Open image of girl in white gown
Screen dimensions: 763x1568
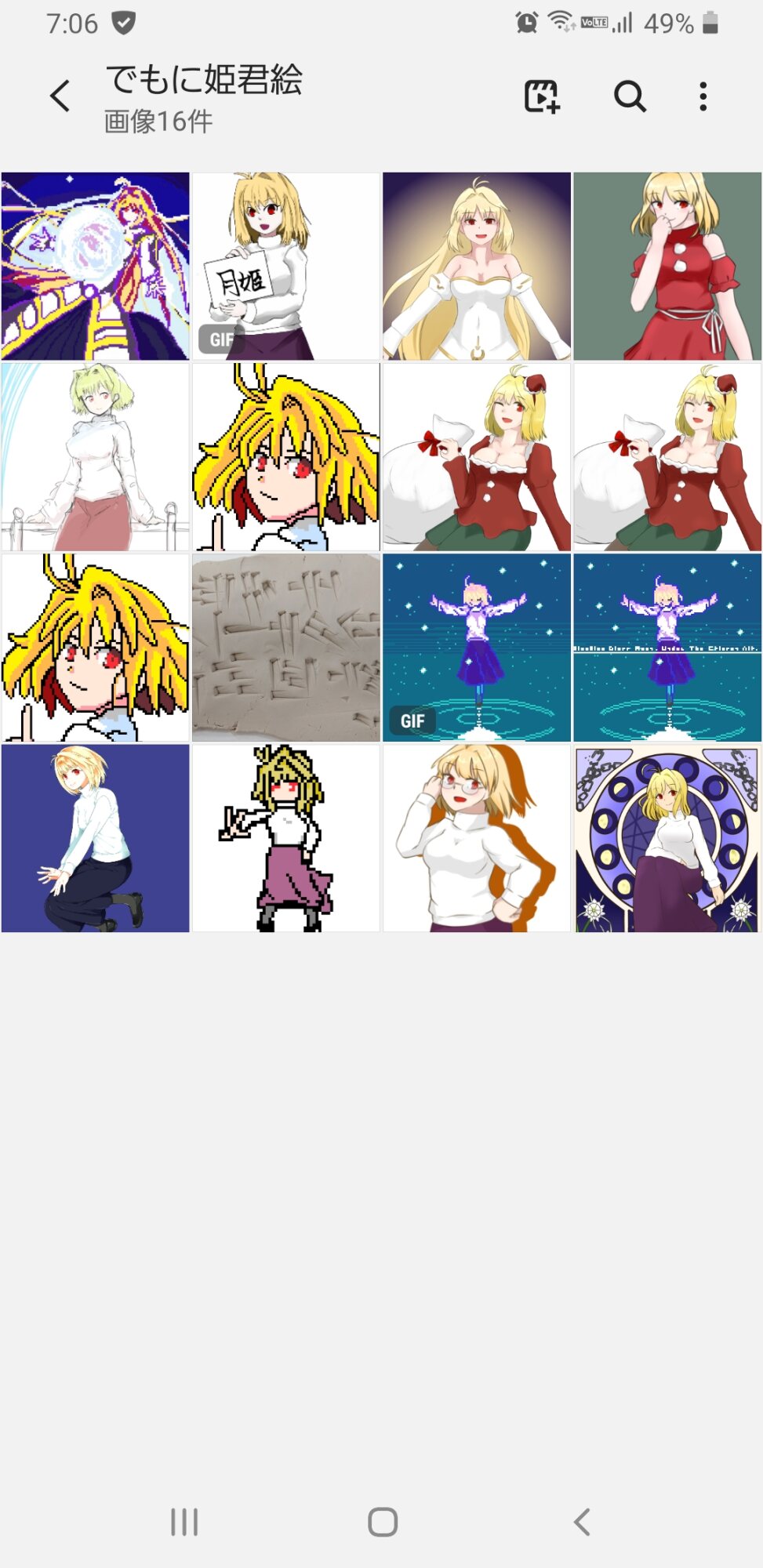(477, 267)
